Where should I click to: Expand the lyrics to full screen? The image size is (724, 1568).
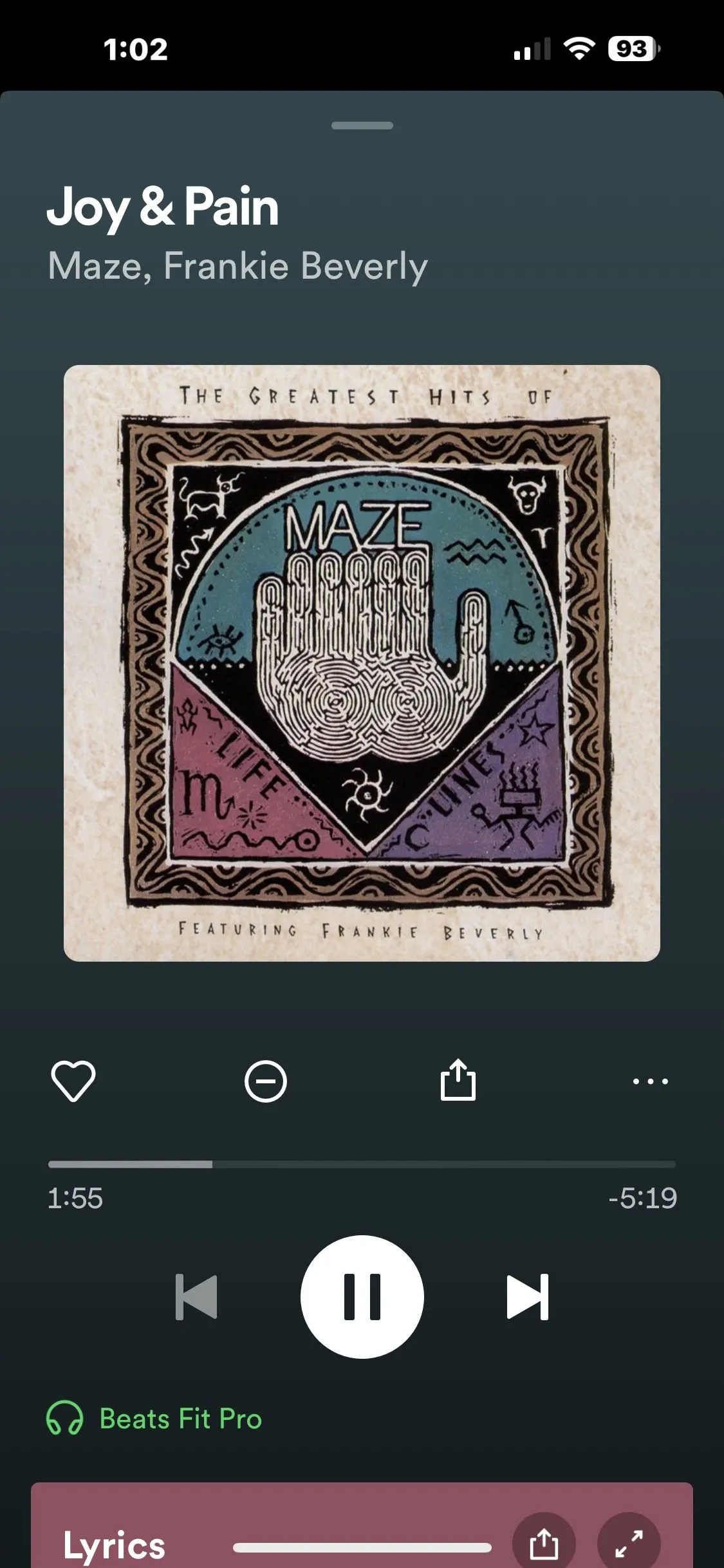tap(629, 1543)
